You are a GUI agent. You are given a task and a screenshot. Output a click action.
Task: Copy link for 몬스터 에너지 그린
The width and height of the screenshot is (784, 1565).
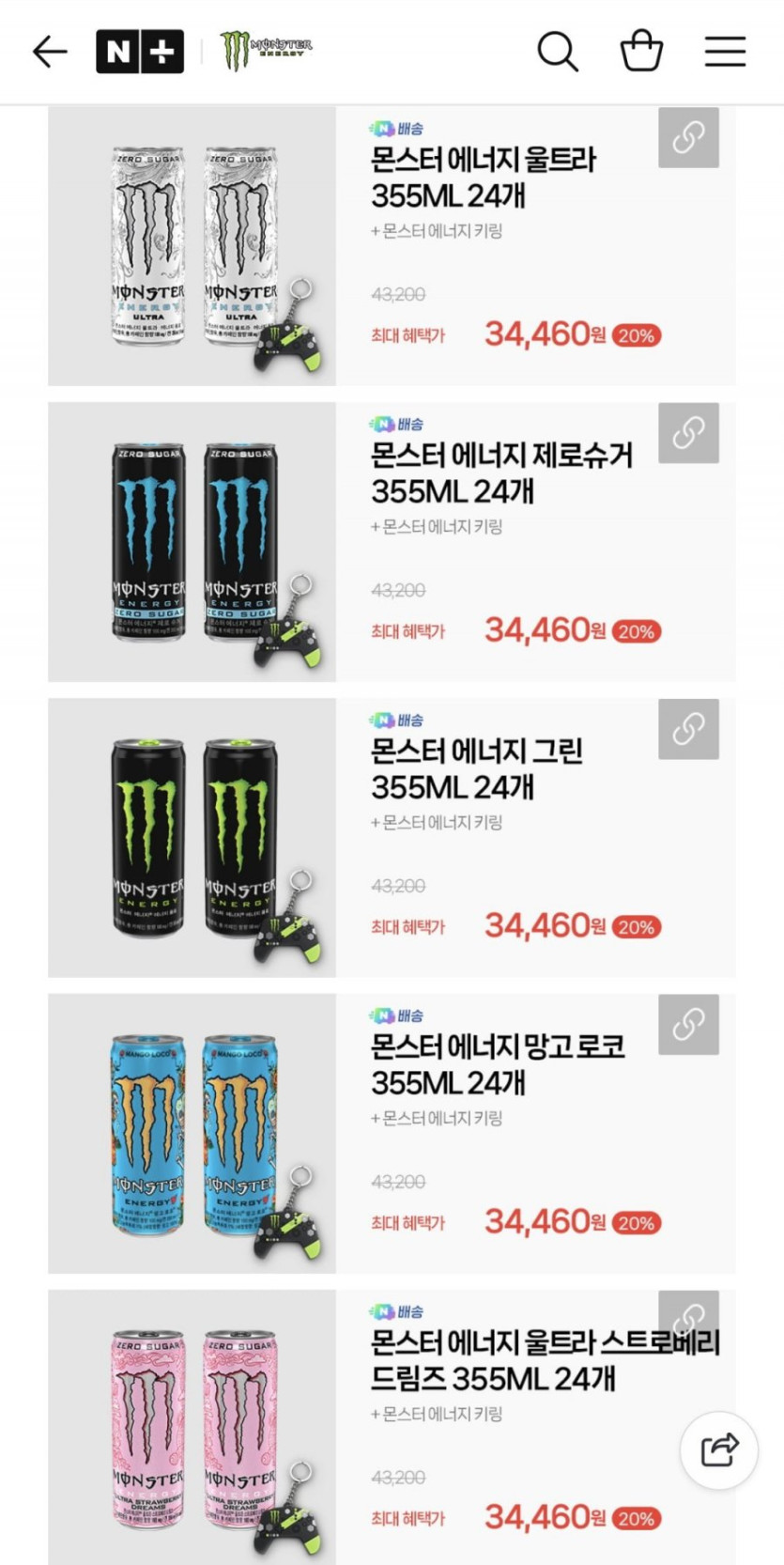point(688,729)
